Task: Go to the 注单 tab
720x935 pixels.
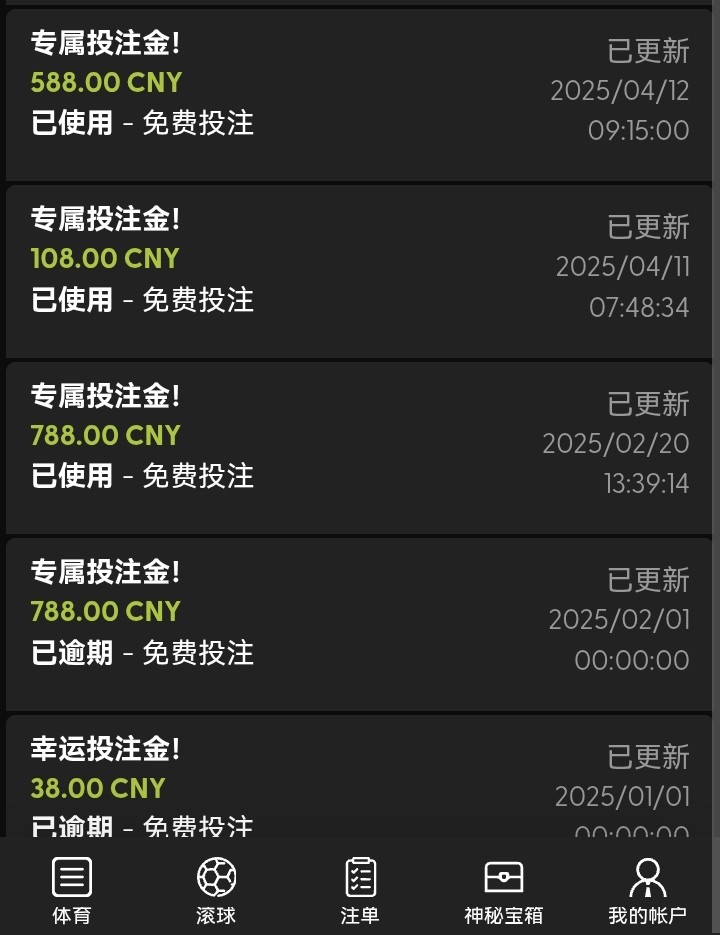Action: point(360,889)
